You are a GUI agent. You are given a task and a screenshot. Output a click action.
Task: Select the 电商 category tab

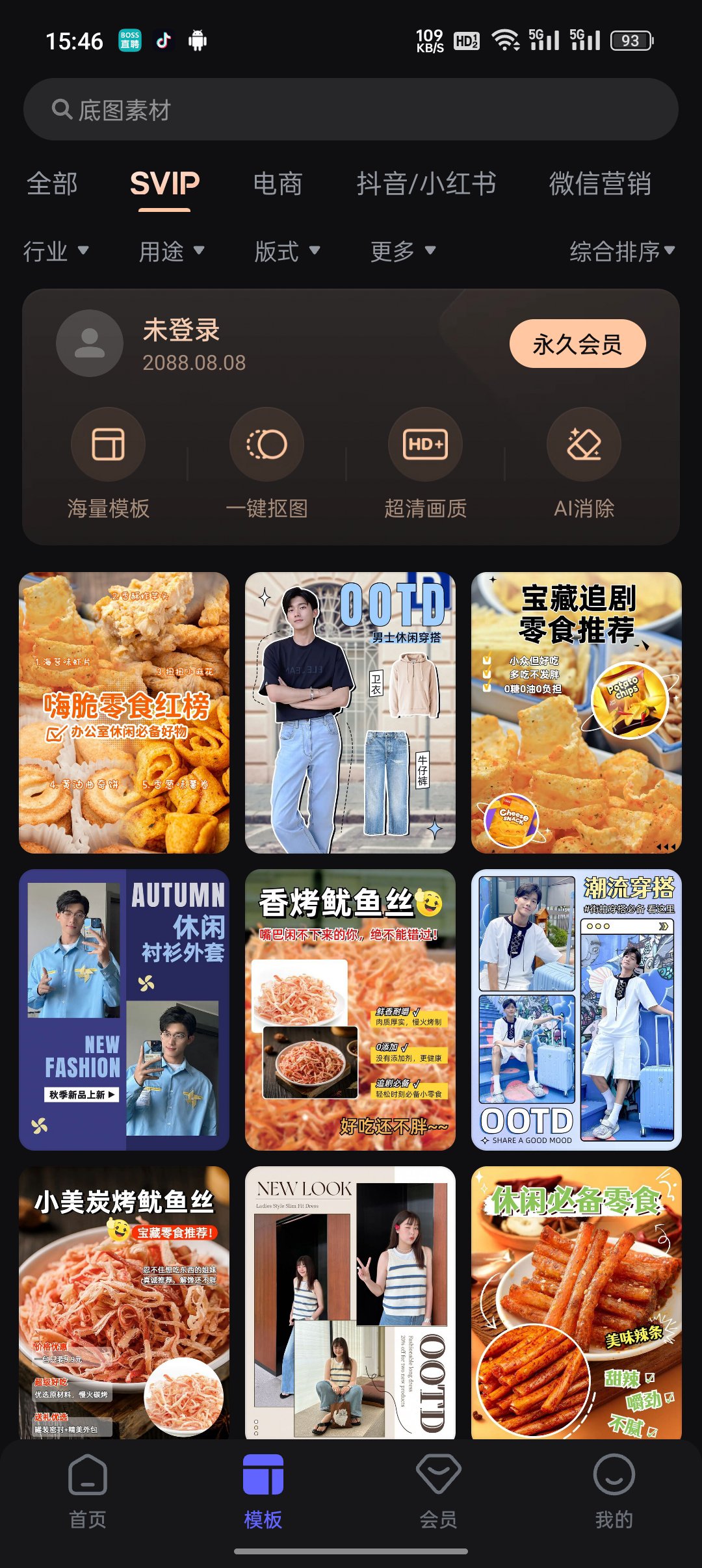[x=278, y=184]
